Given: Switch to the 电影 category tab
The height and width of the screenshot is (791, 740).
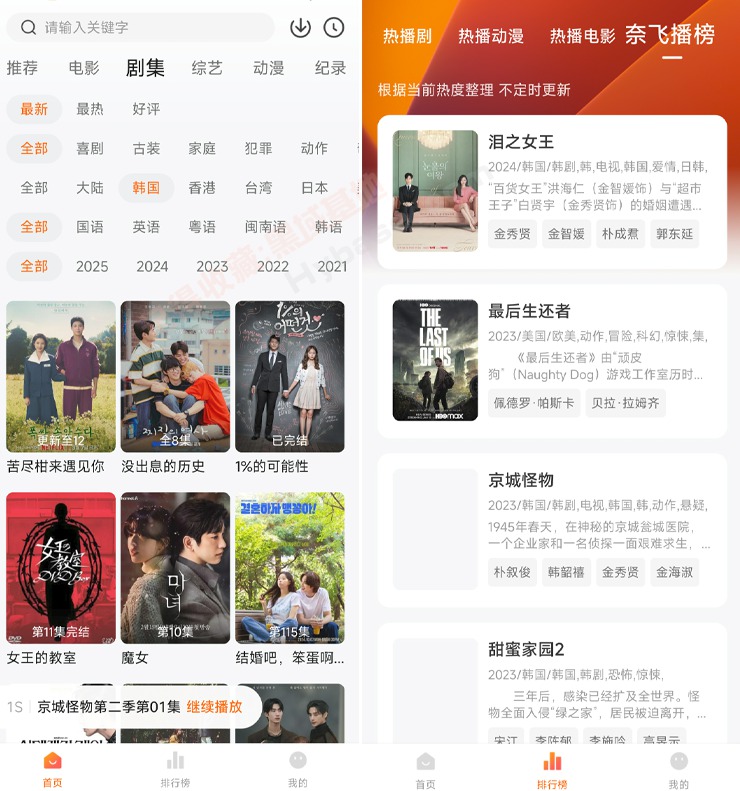Looking at the screenshot, I should pyautogui.click(x=84, y=68).
